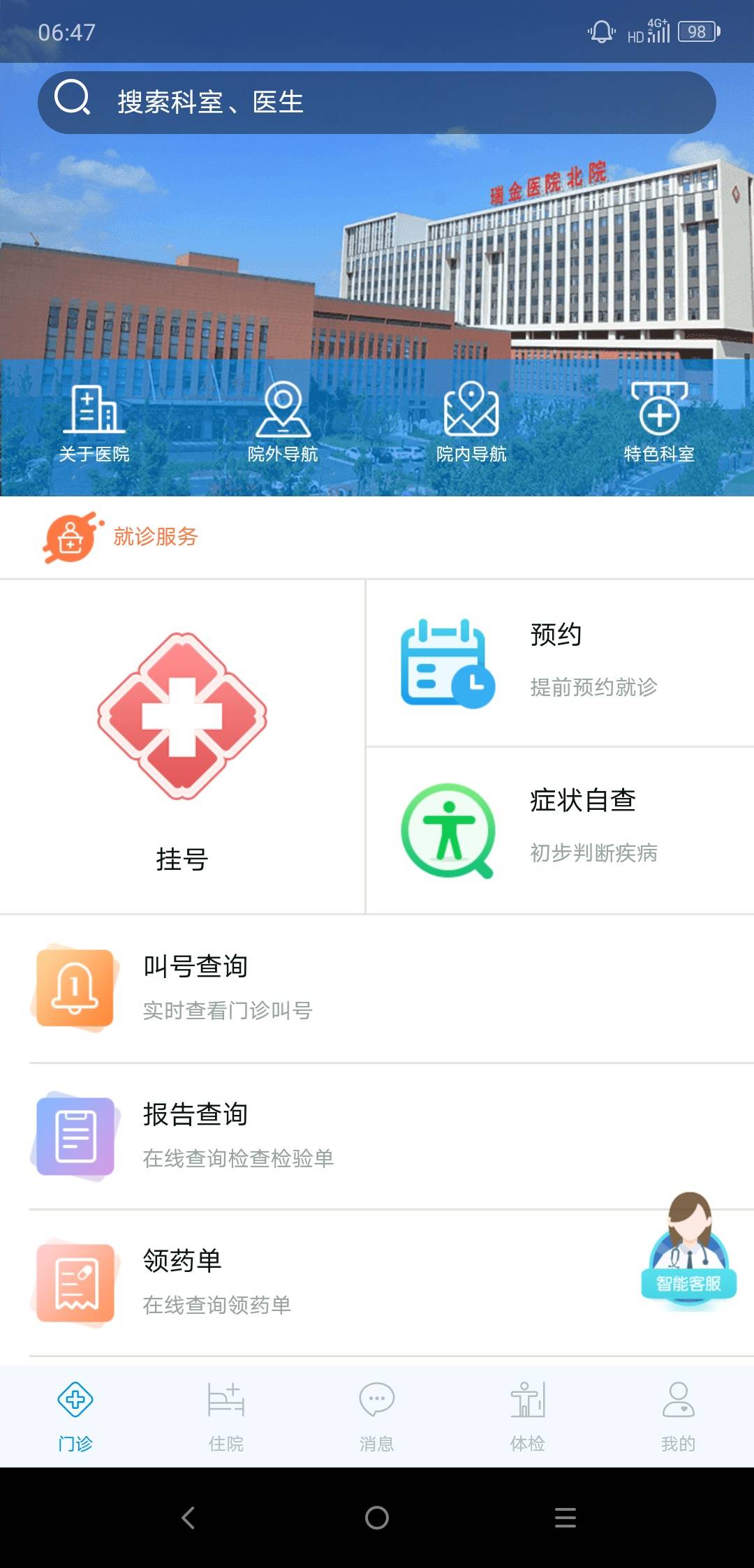This screenshot has width=754, height=1568.
Task: Open 叫号查询 queue number lookup
Action: click(377, 988)
